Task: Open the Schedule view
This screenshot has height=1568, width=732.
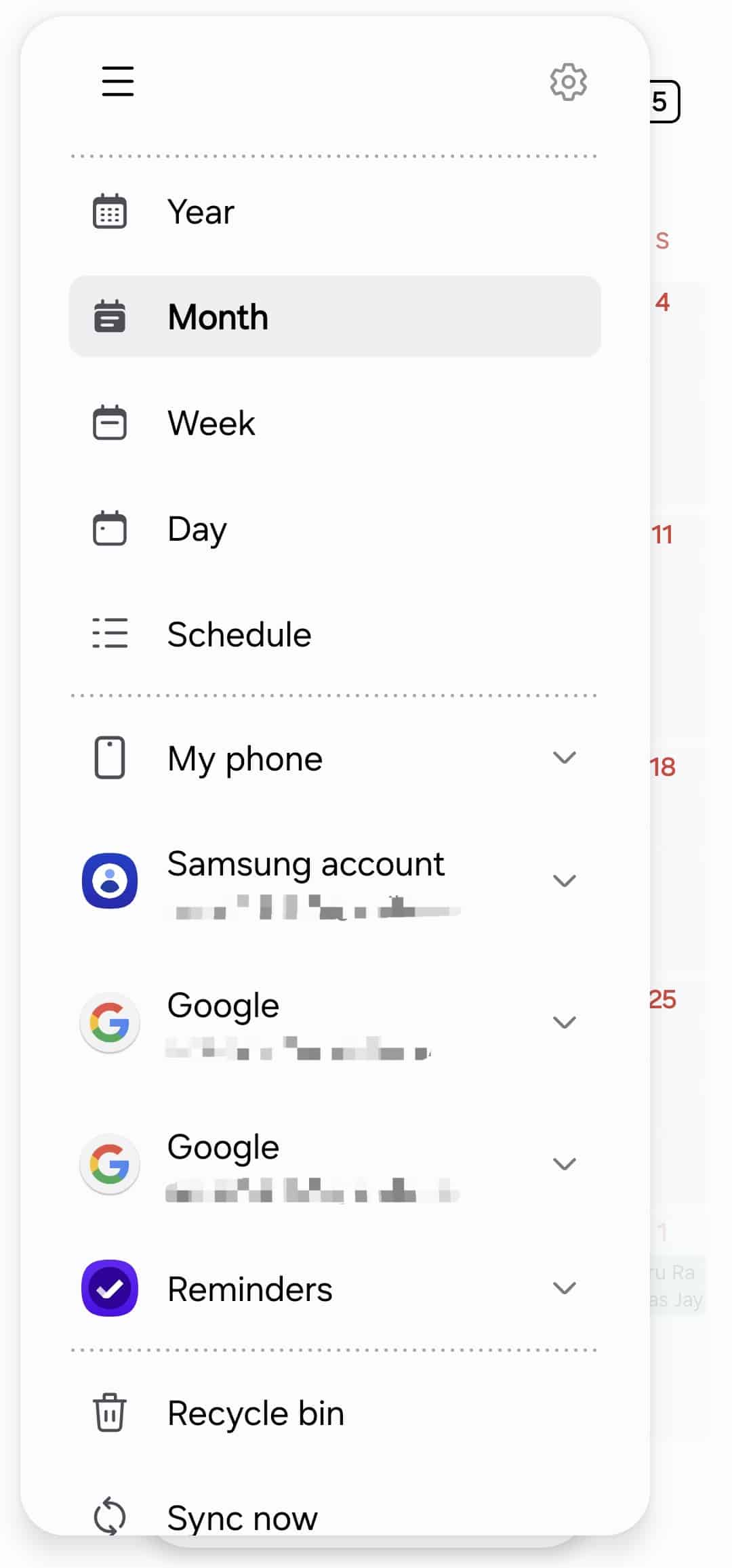Action: (x=239, y=635)
